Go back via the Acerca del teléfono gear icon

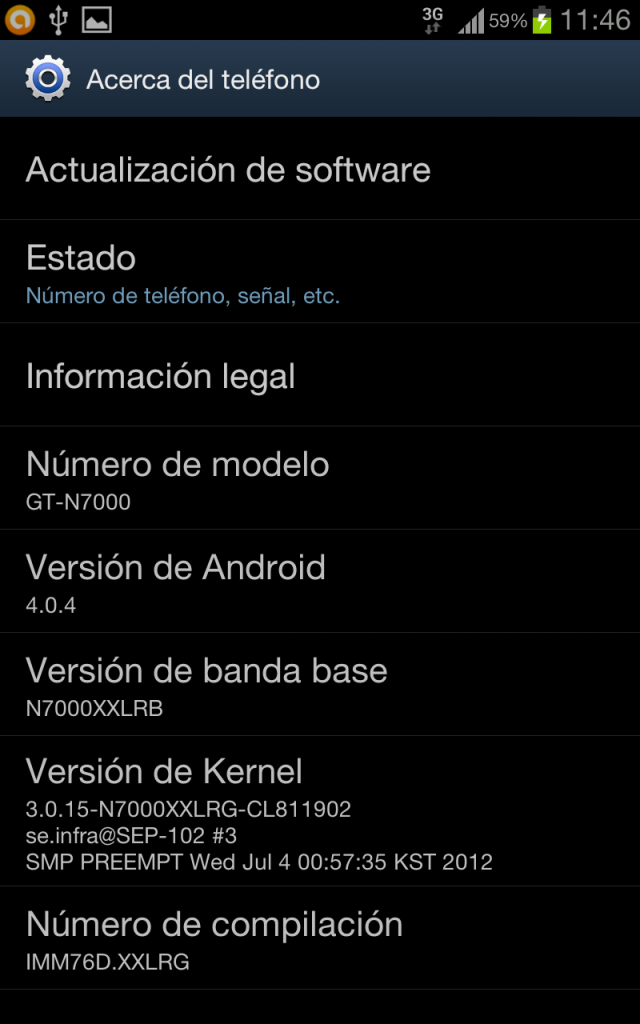[x=48, y=79]
